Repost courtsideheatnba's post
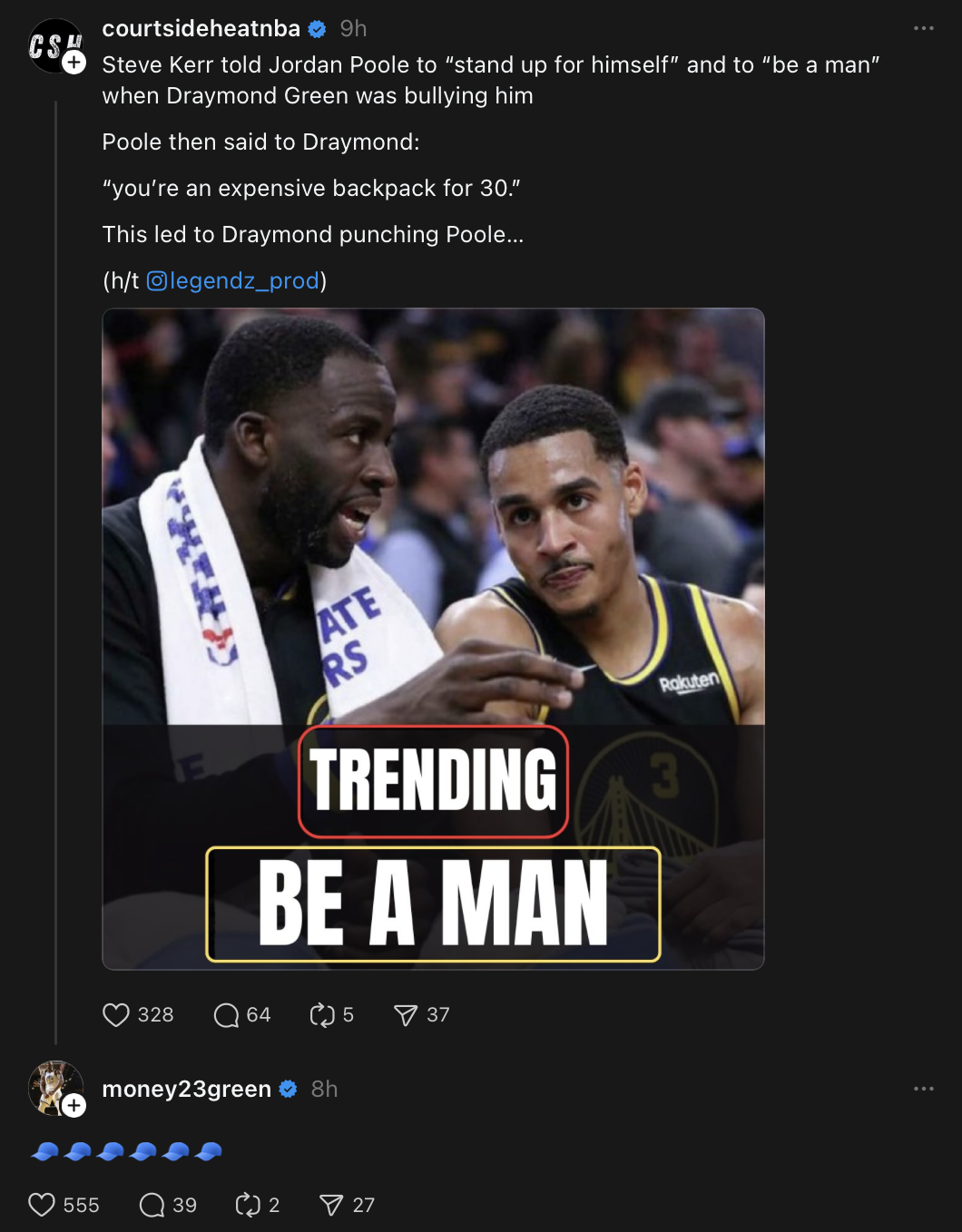The image size is (962, 1232). tap(320, 1015)
